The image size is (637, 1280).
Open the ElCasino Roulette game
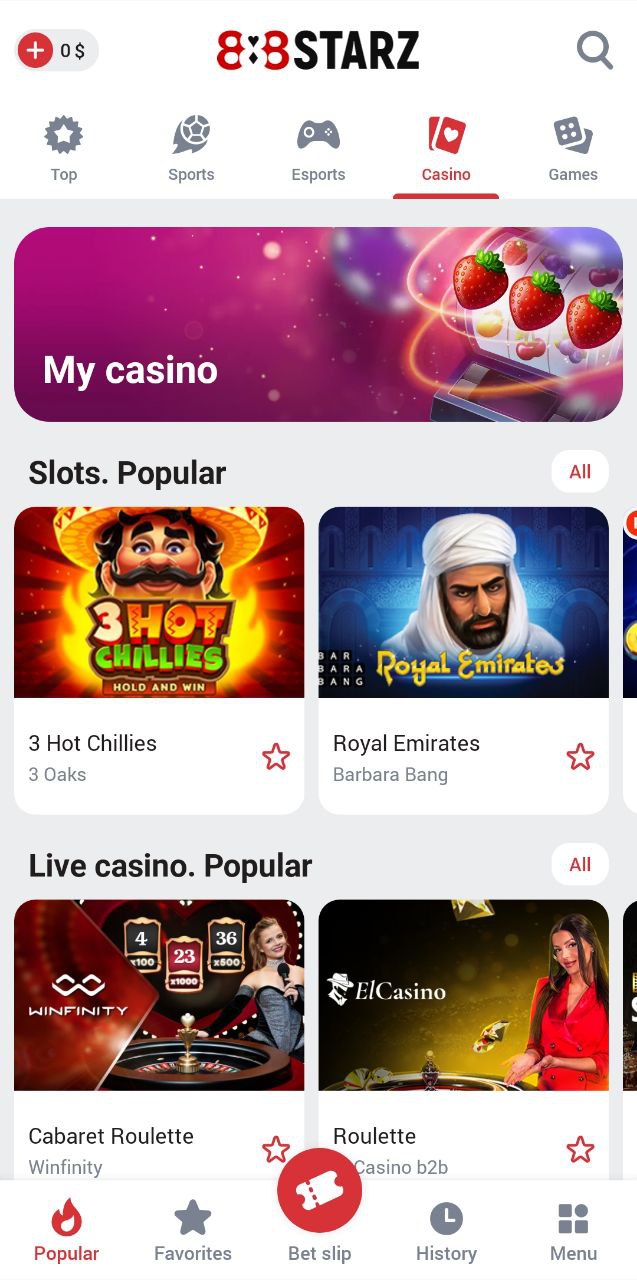[x=463, y=995]
